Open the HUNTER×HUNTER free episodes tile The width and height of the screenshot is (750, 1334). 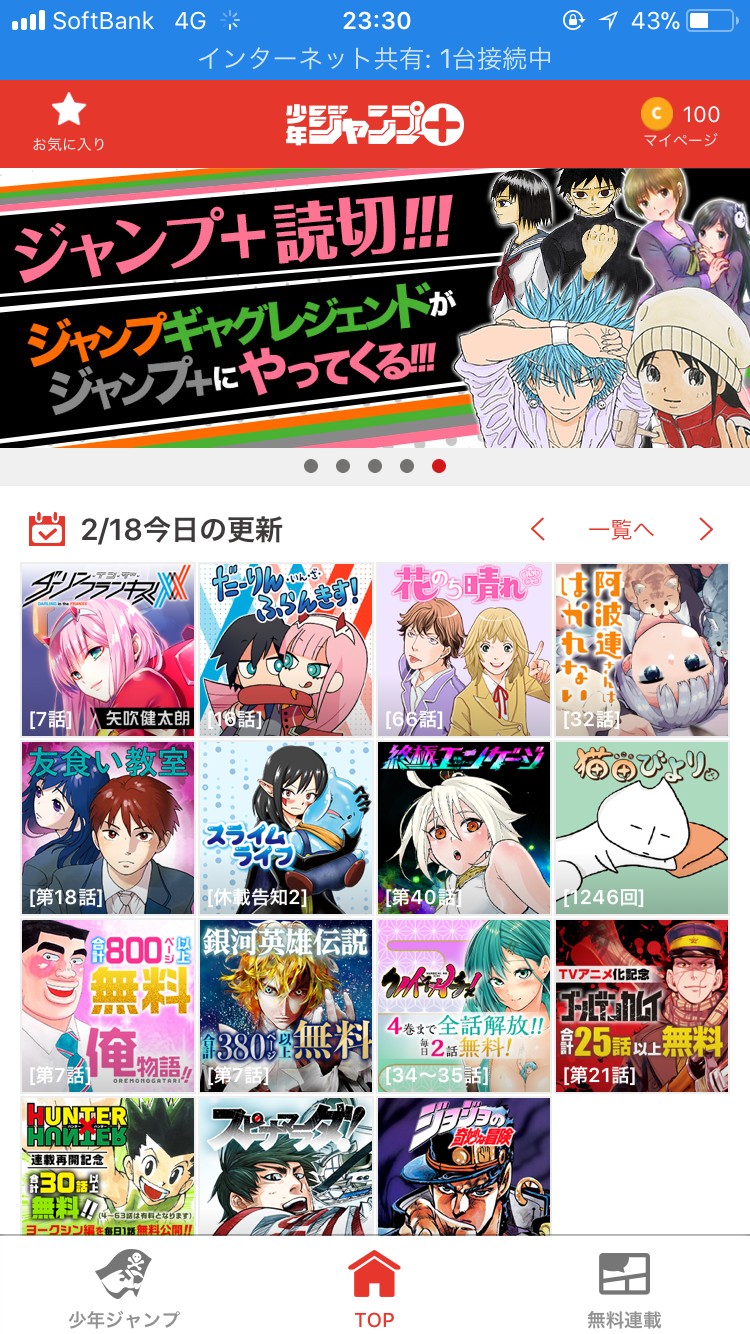108,1166
